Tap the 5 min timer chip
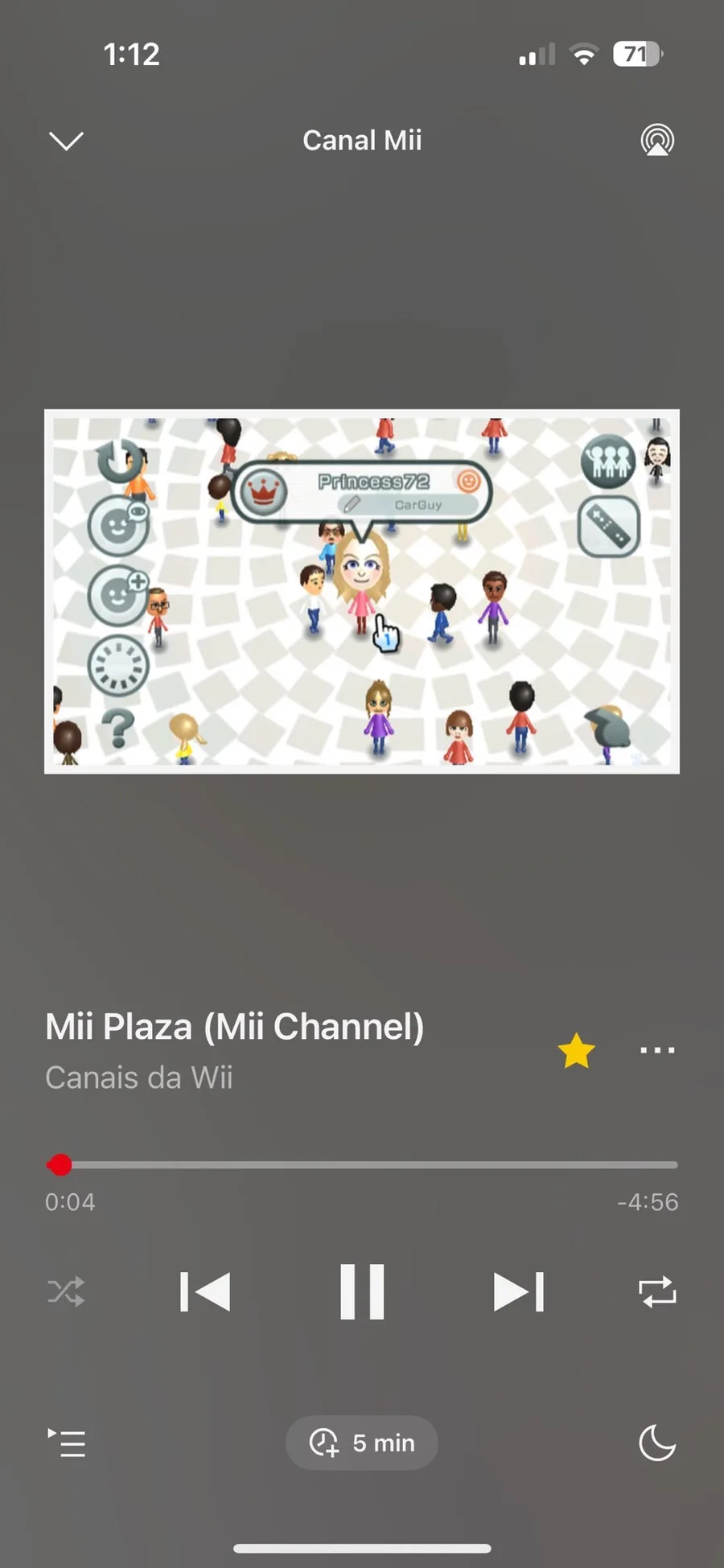The height and width of the screenshot is (1568, 724). tap(362, 1443)
